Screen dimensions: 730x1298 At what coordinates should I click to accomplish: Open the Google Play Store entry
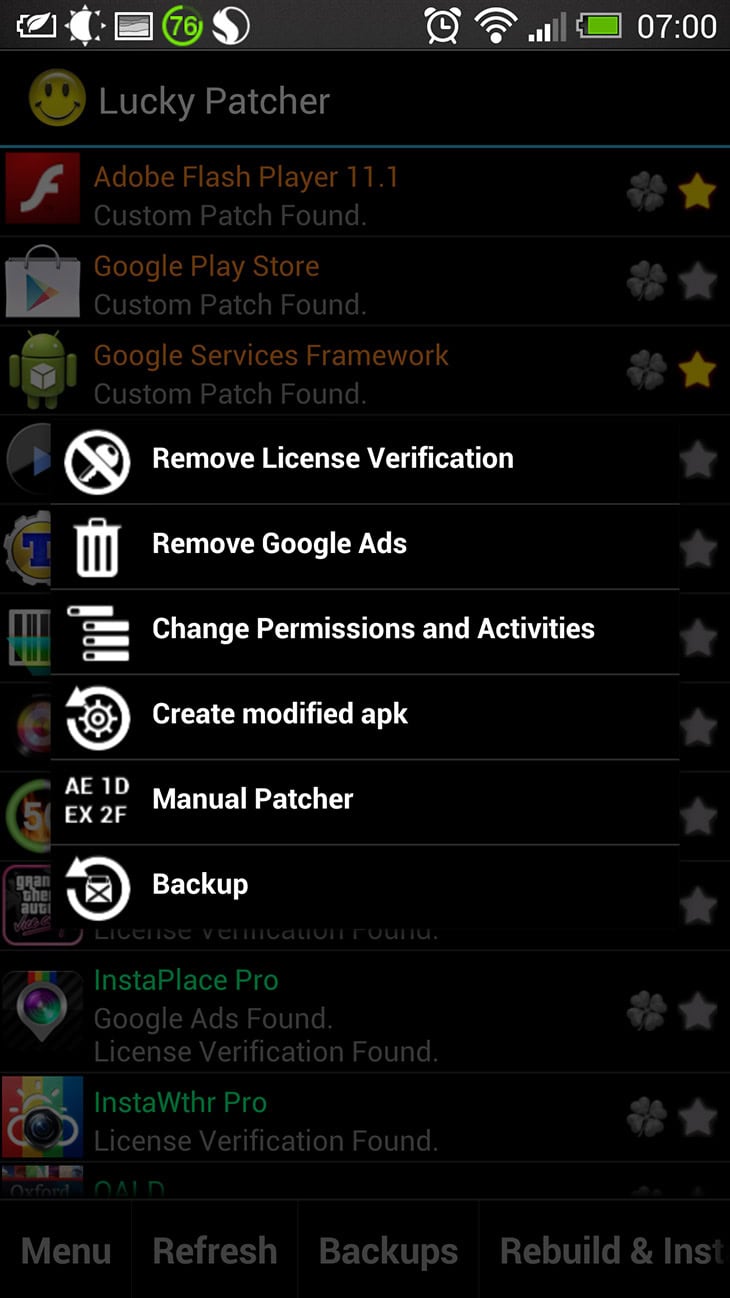365,282
